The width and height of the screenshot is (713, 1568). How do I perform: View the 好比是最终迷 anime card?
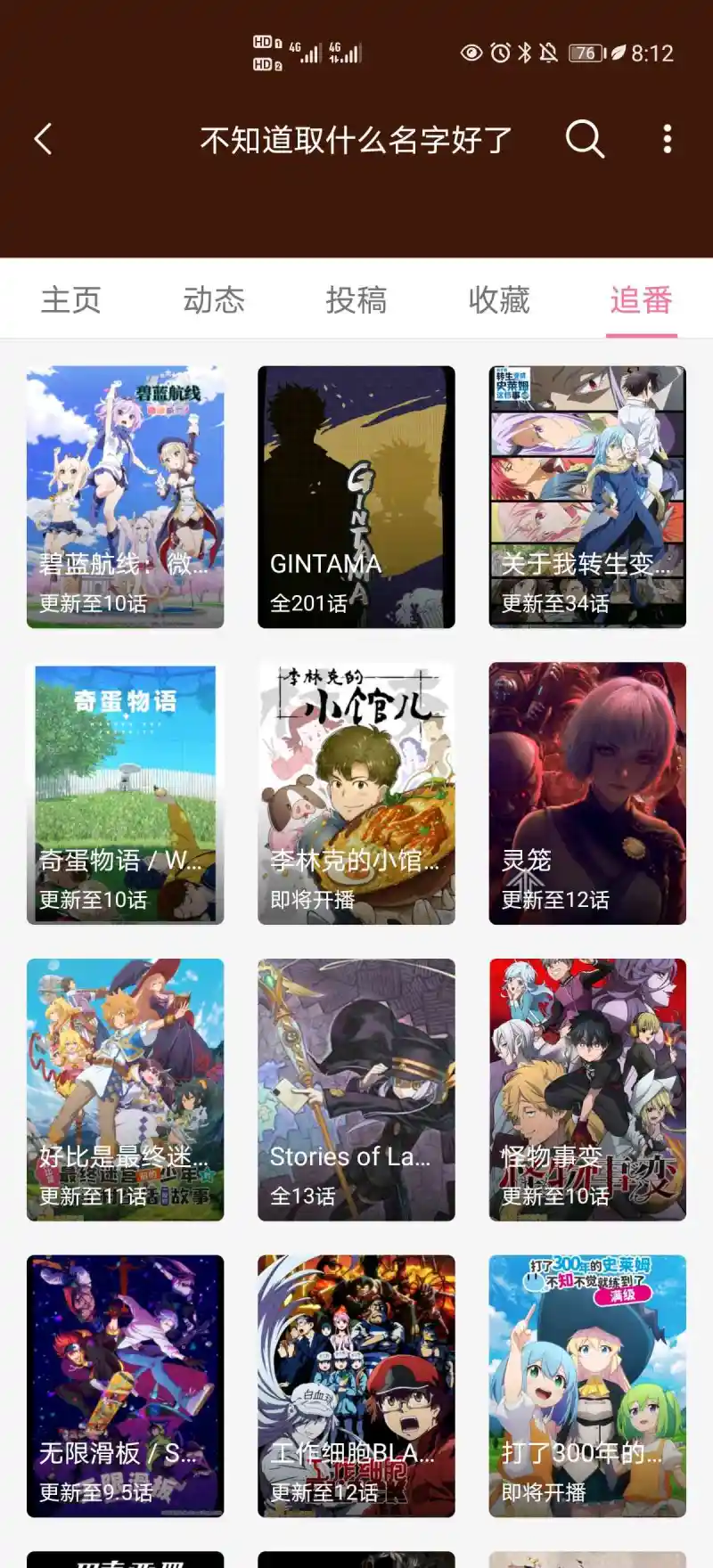(125, 1089)
